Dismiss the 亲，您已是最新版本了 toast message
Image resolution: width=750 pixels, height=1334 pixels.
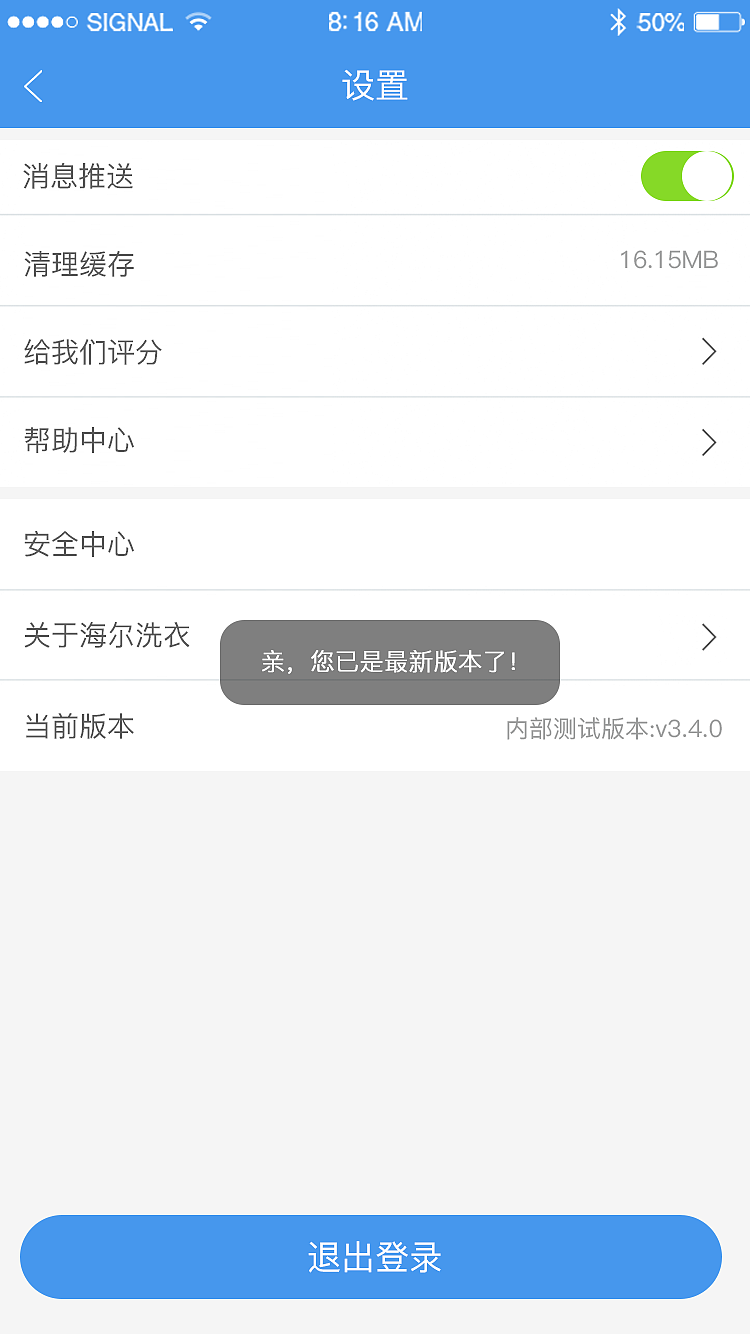(389, 662)
